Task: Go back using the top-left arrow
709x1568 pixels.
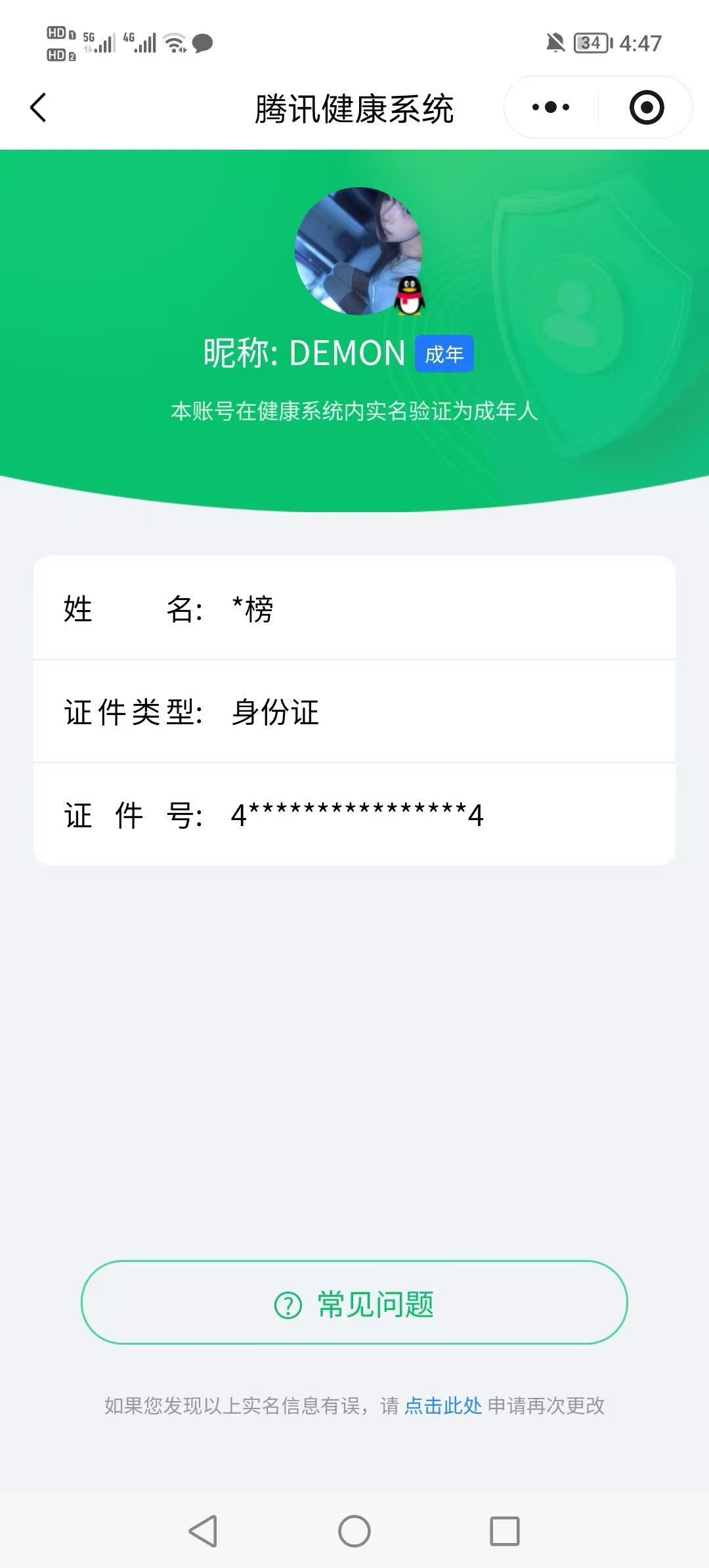Action: [39, 108]
